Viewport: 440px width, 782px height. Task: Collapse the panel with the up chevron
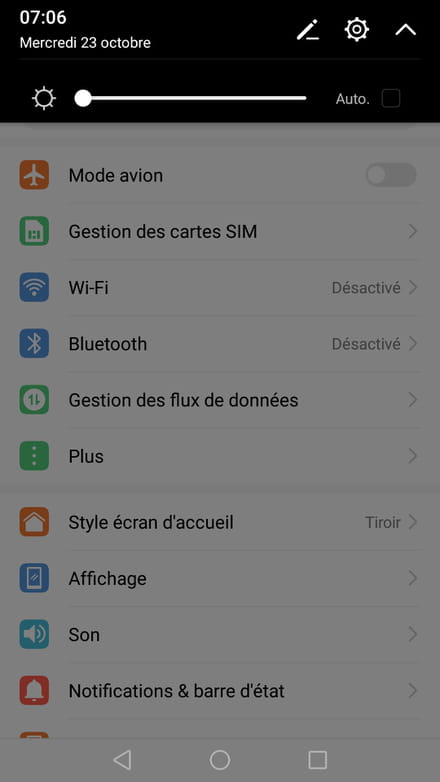tap(406, 30)
